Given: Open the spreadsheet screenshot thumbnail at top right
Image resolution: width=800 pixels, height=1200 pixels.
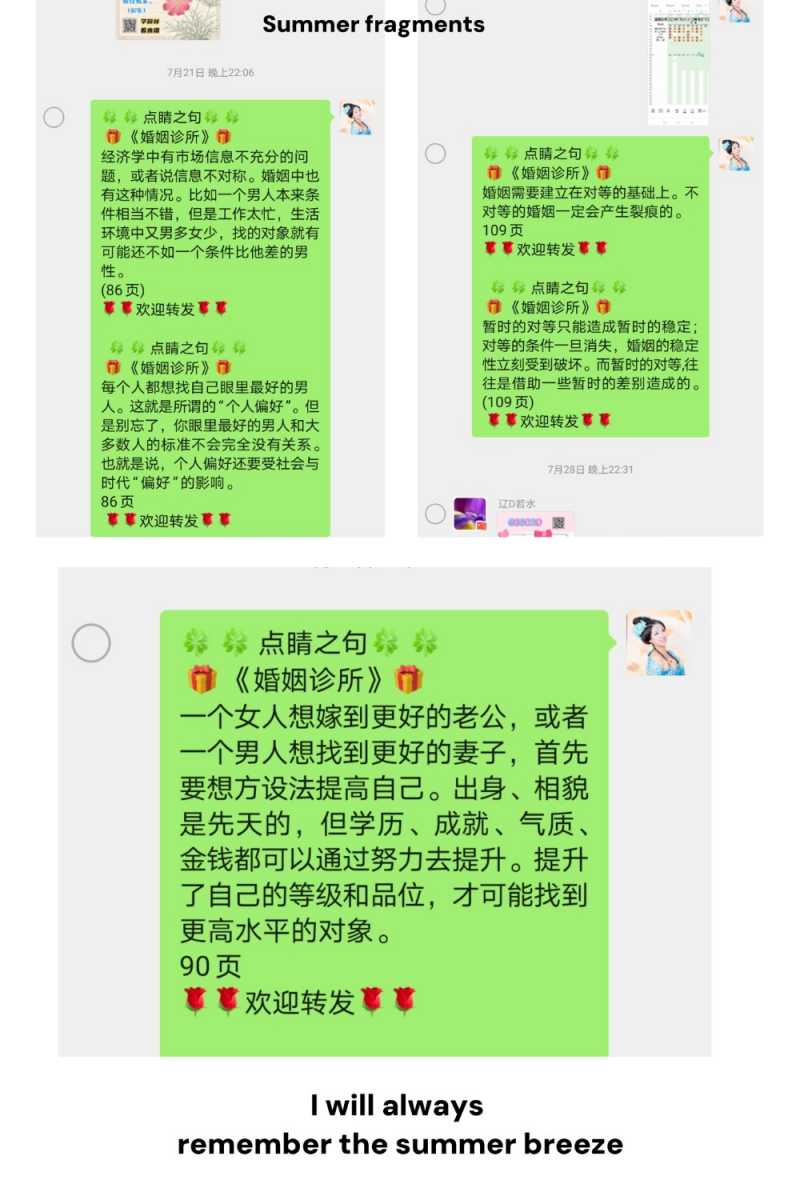Looking at the screenshot, I should coord(676,60).
